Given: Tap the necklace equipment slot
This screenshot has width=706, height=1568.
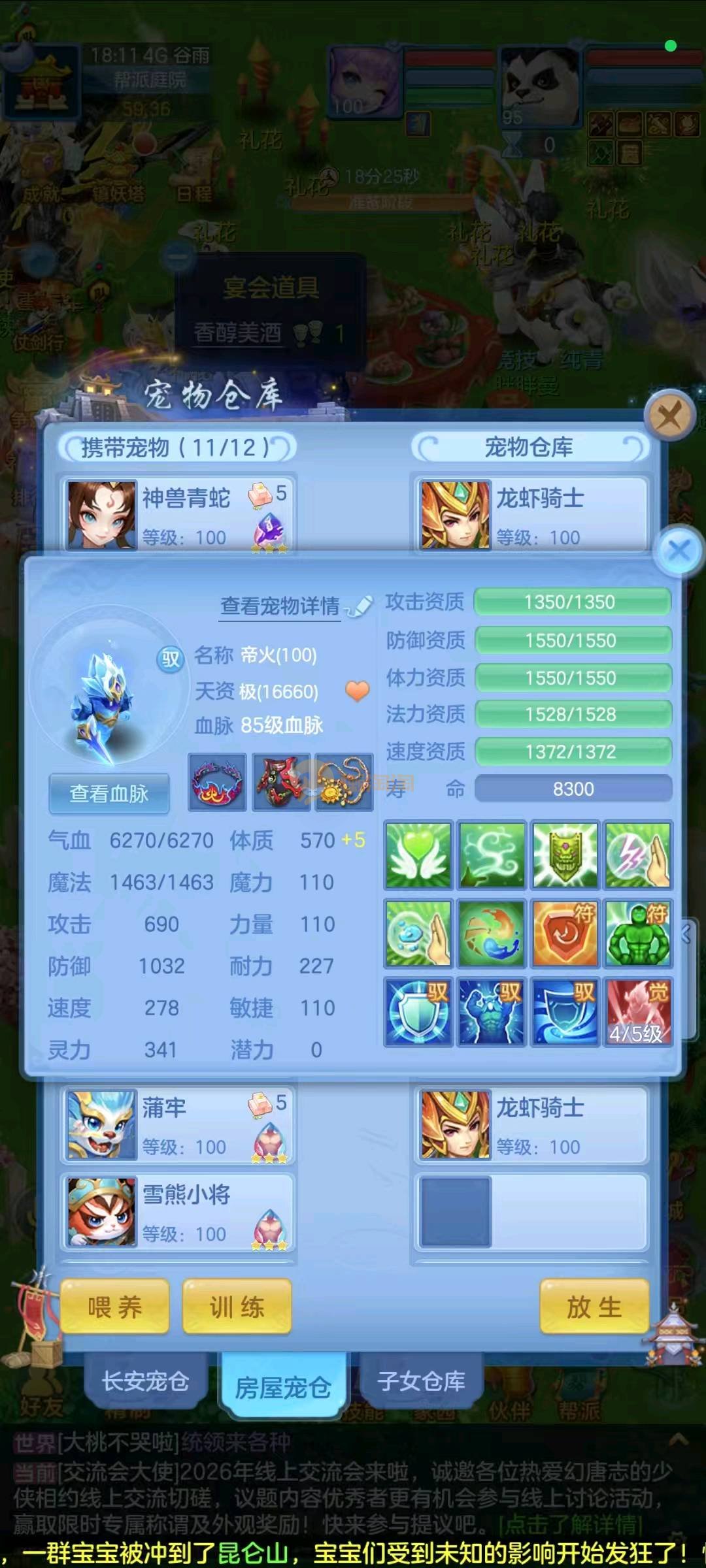Looking at the screenshot, I should [x=344, y=782].
